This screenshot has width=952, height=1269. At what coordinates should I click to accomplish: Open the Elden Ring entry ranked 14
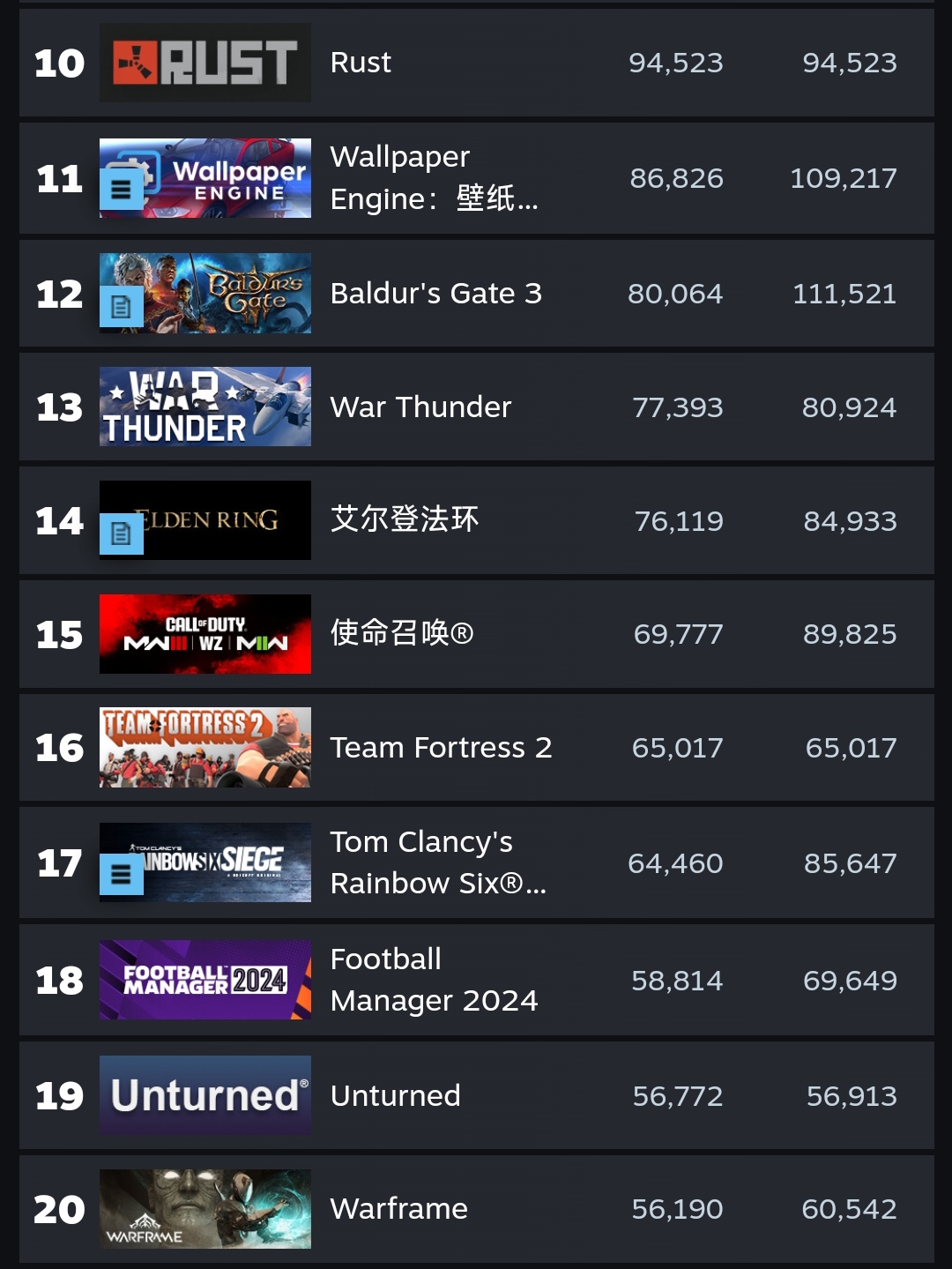404,520
